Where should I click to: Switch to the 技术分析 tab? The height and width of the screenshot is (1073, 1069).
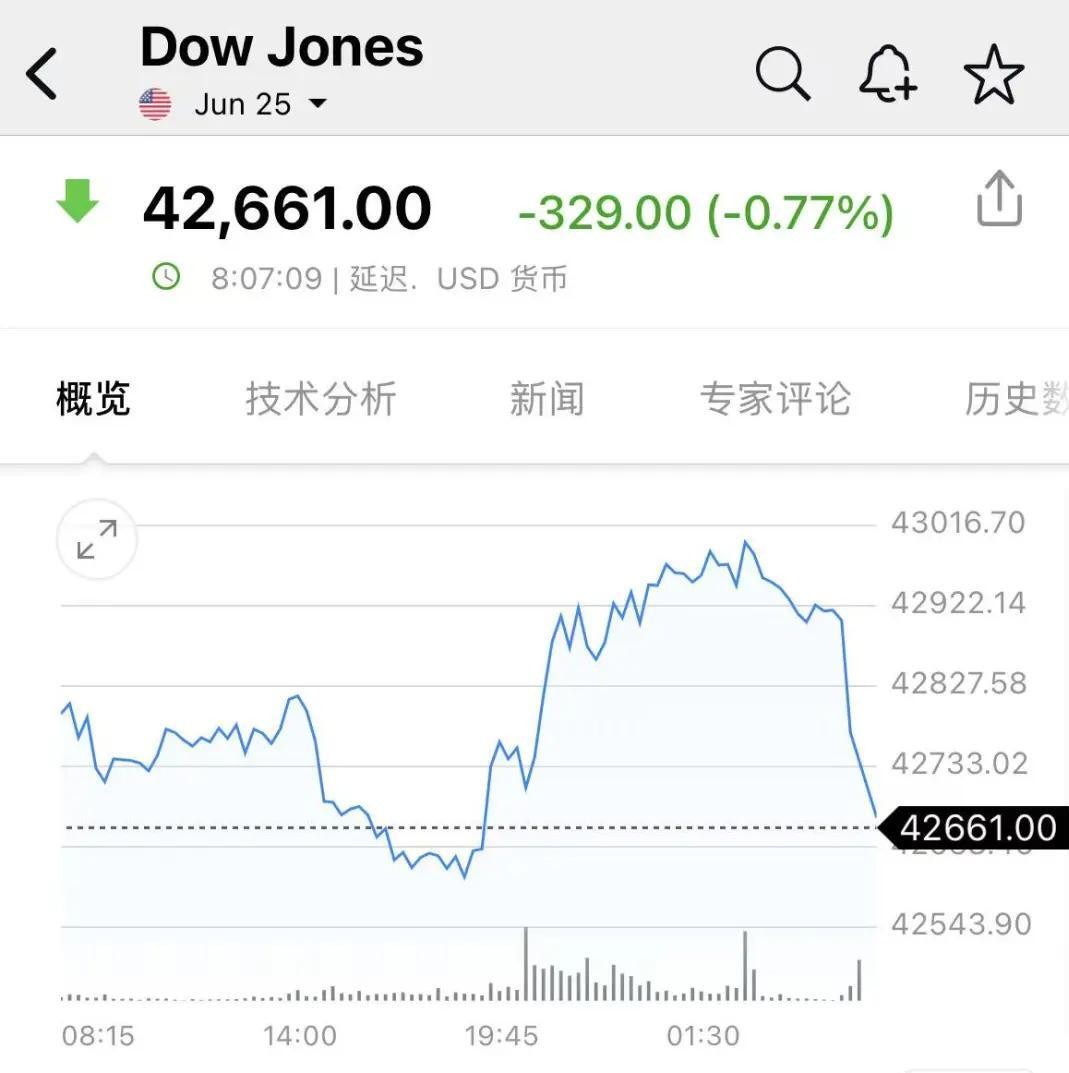coord(318,398)
